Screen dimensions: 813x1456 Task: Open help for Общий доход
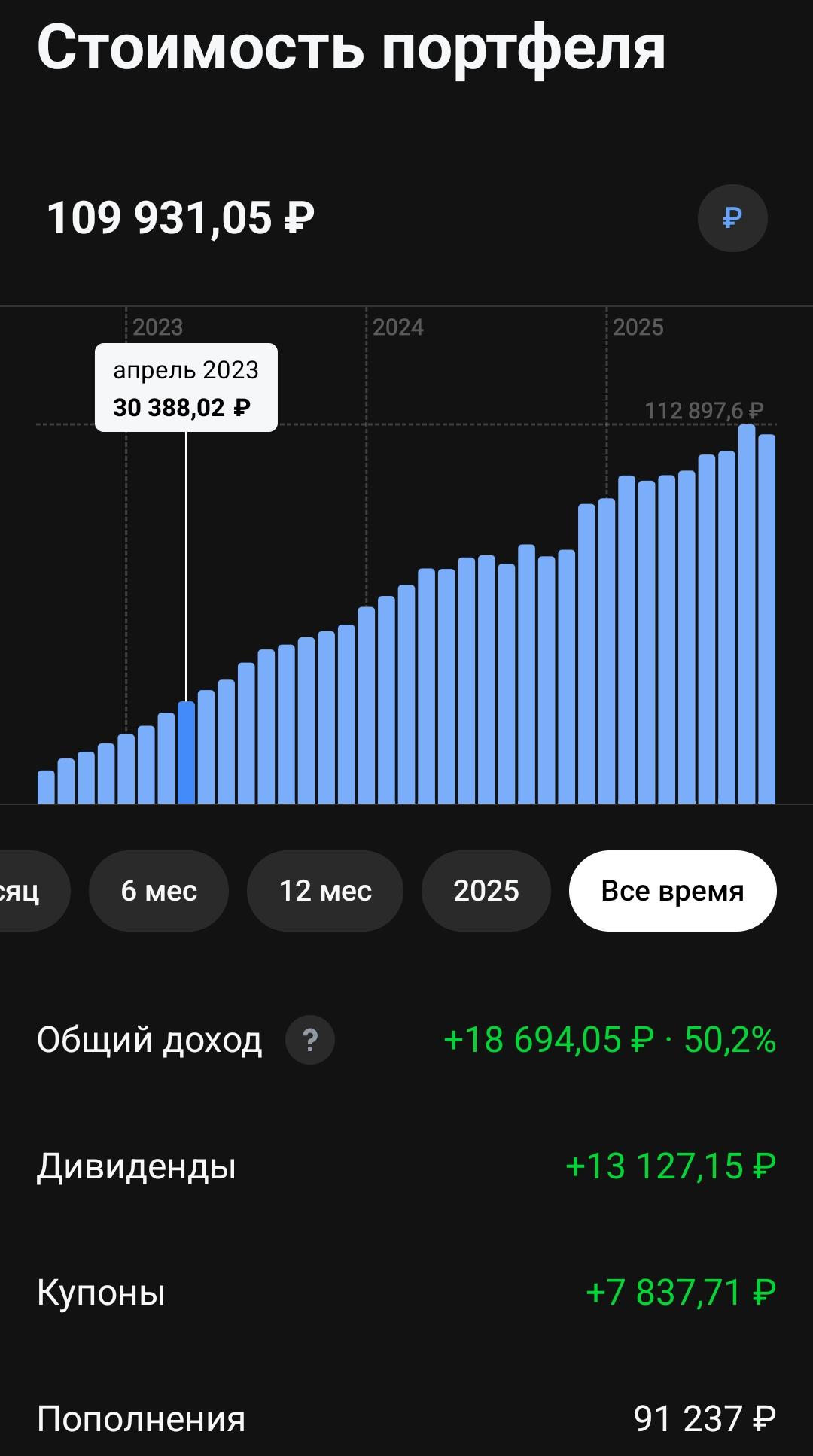(x=309, y=1040)
